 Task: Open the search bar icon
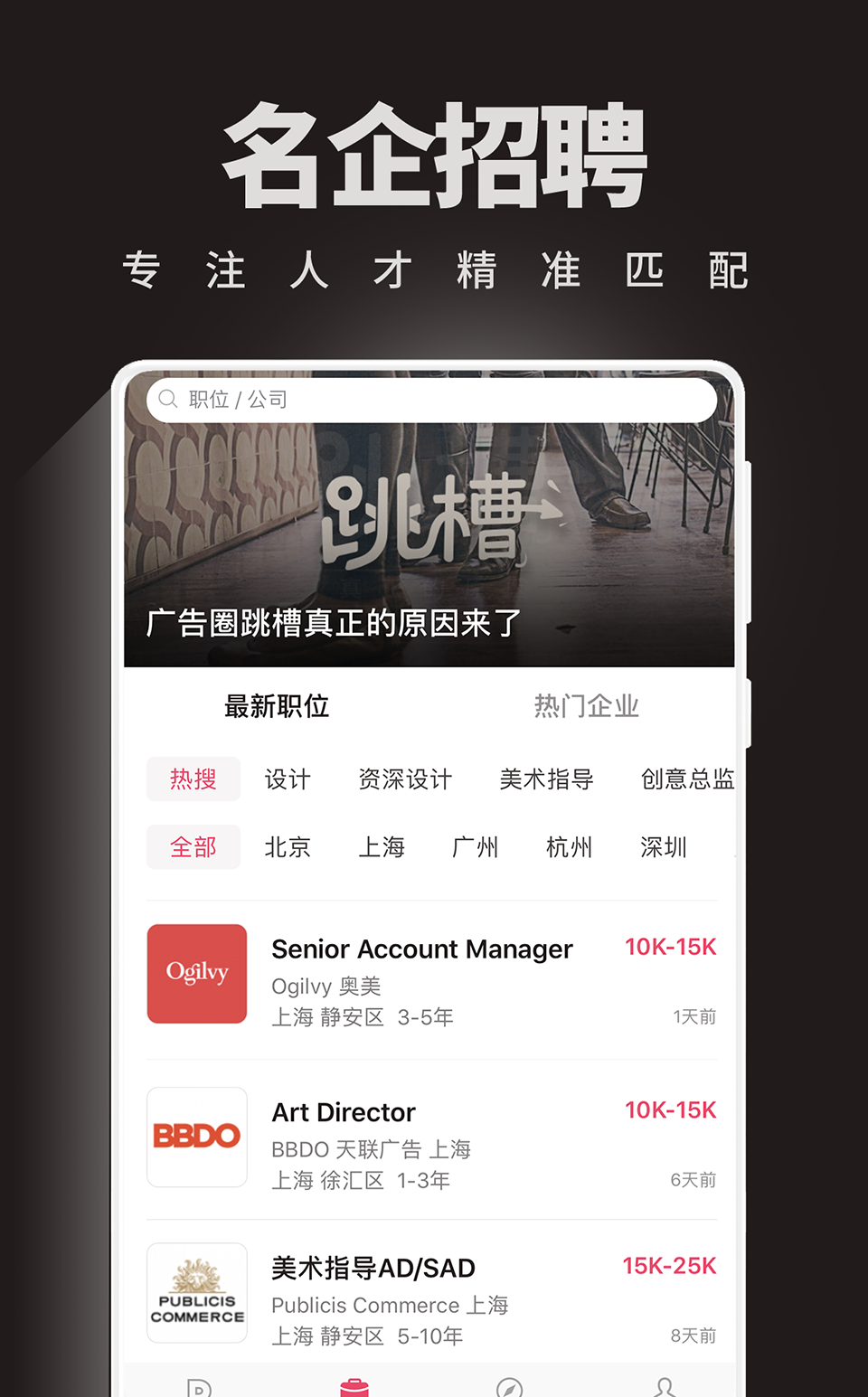(x=168, y=401)
